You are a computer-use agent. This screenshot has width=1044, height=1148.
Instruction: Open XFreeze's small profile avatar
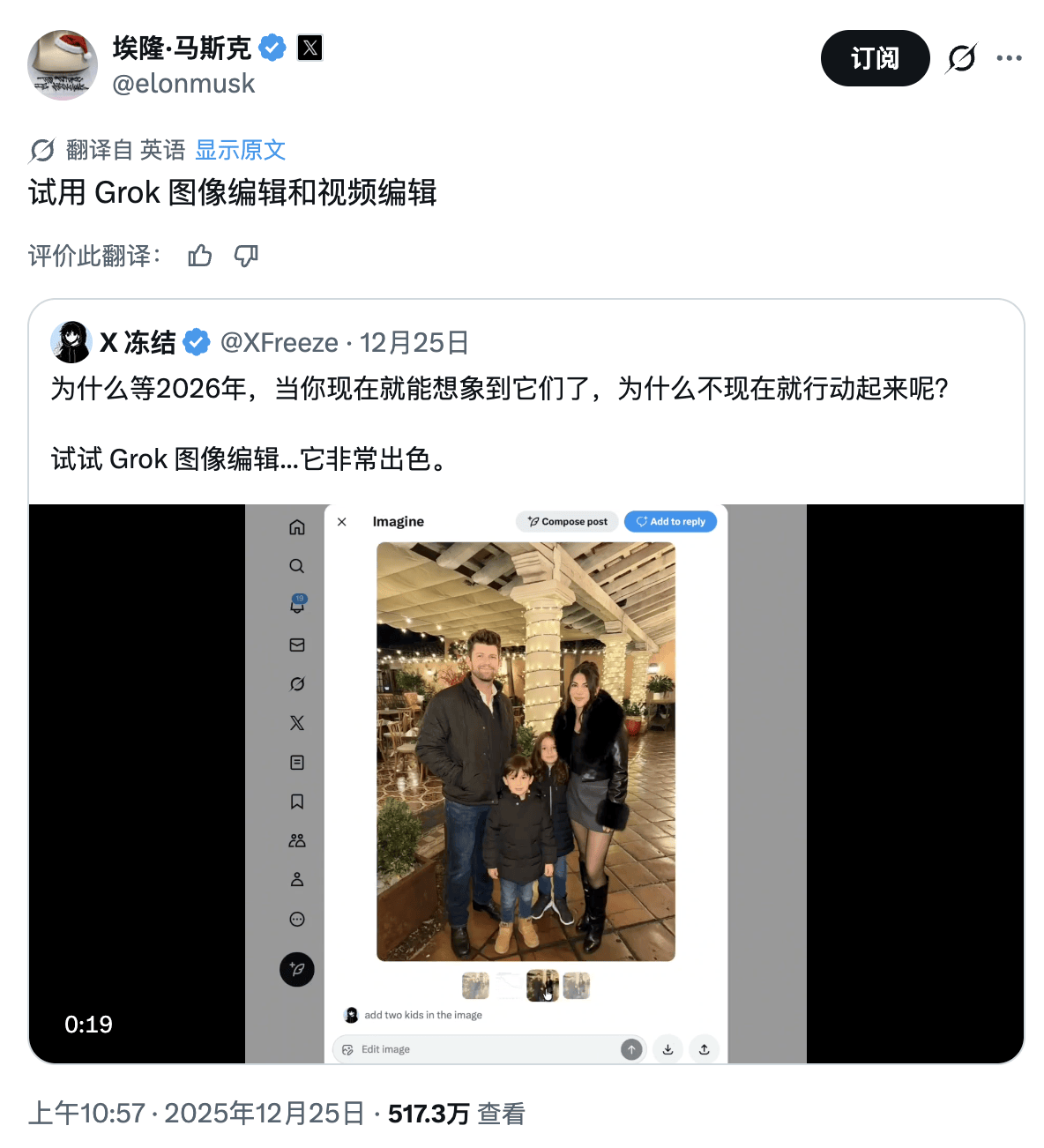tap(71, 342)
